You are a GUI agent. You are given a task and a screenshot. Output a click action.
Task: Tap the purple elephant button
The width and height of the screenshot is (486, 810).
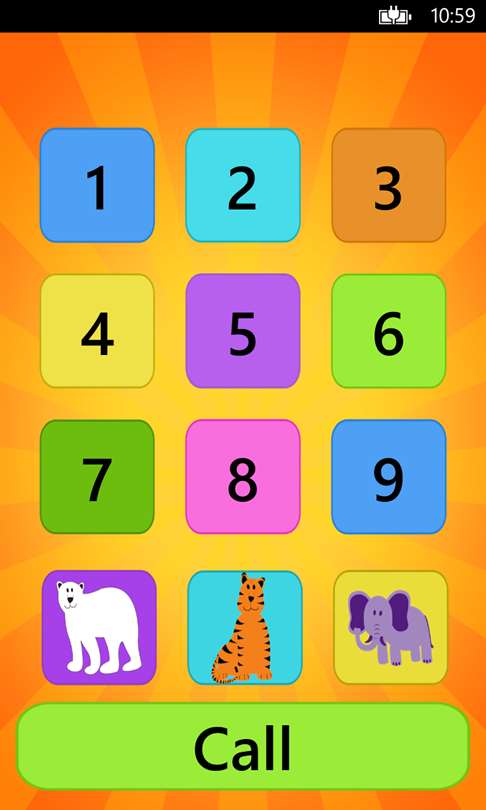[x=390, y=628]
